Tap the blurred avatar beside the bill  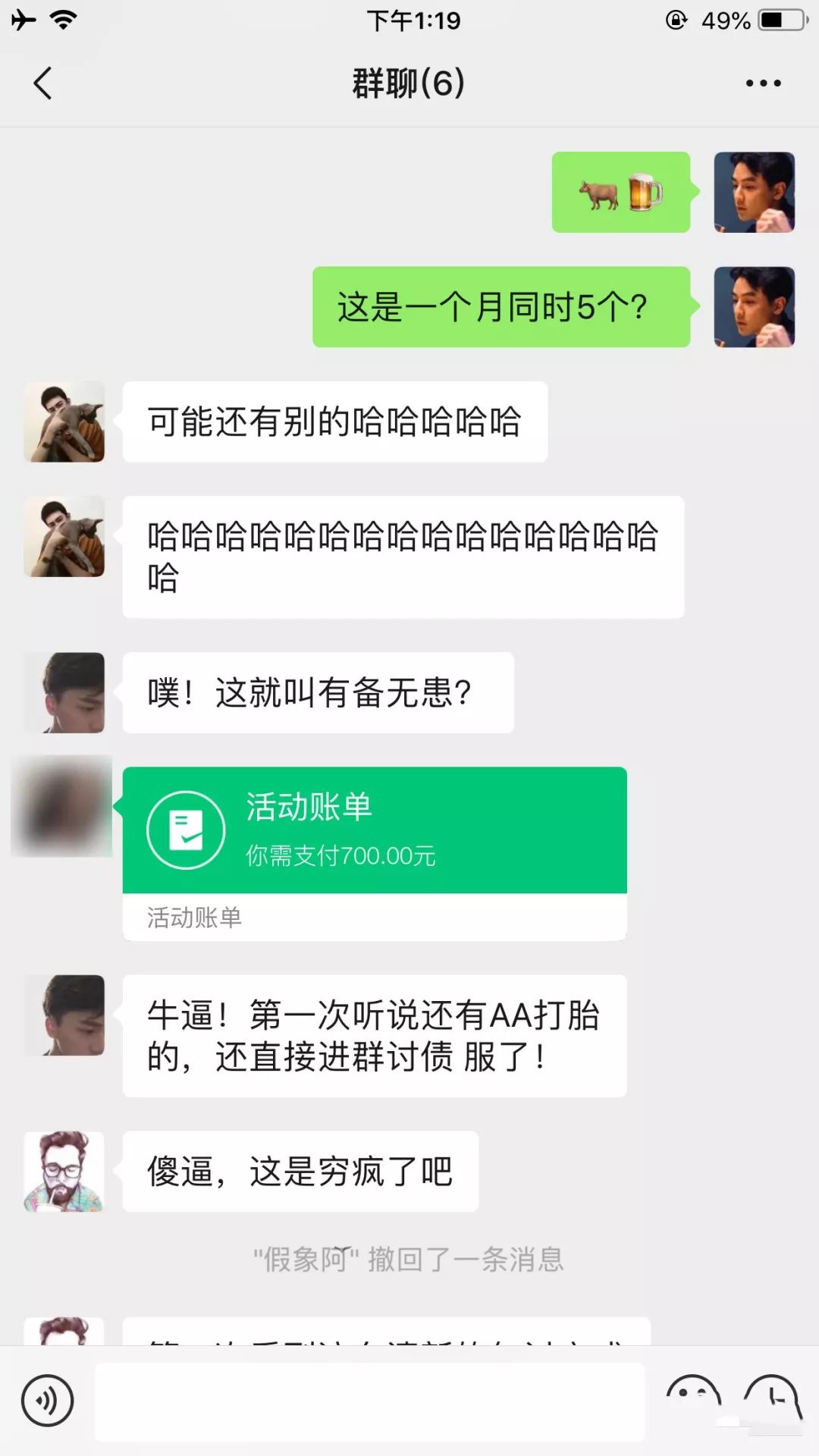pos(62,807)
